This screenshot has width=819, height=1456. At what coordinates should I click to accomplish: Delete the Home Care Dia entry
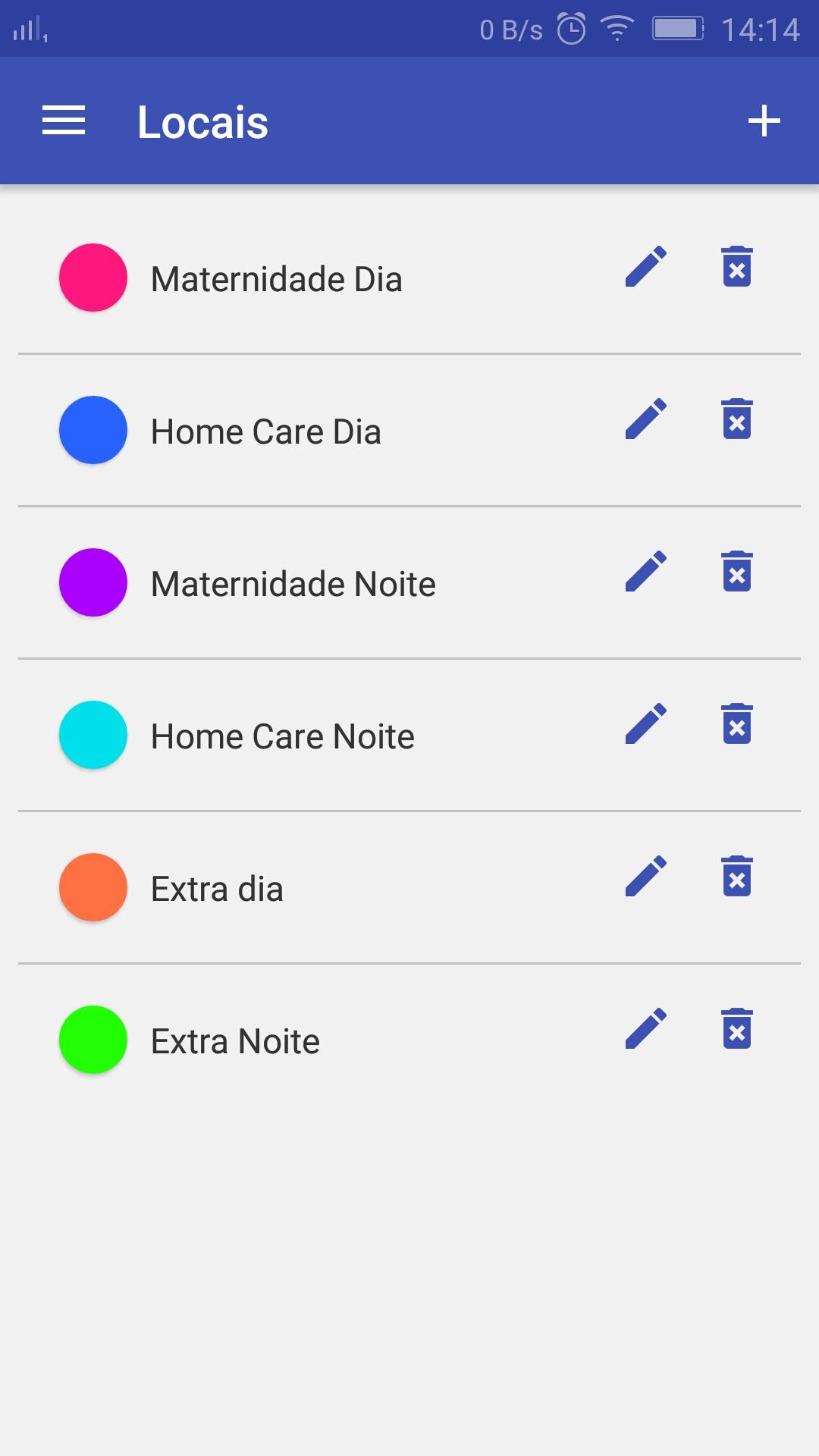[x=737, y=419]
